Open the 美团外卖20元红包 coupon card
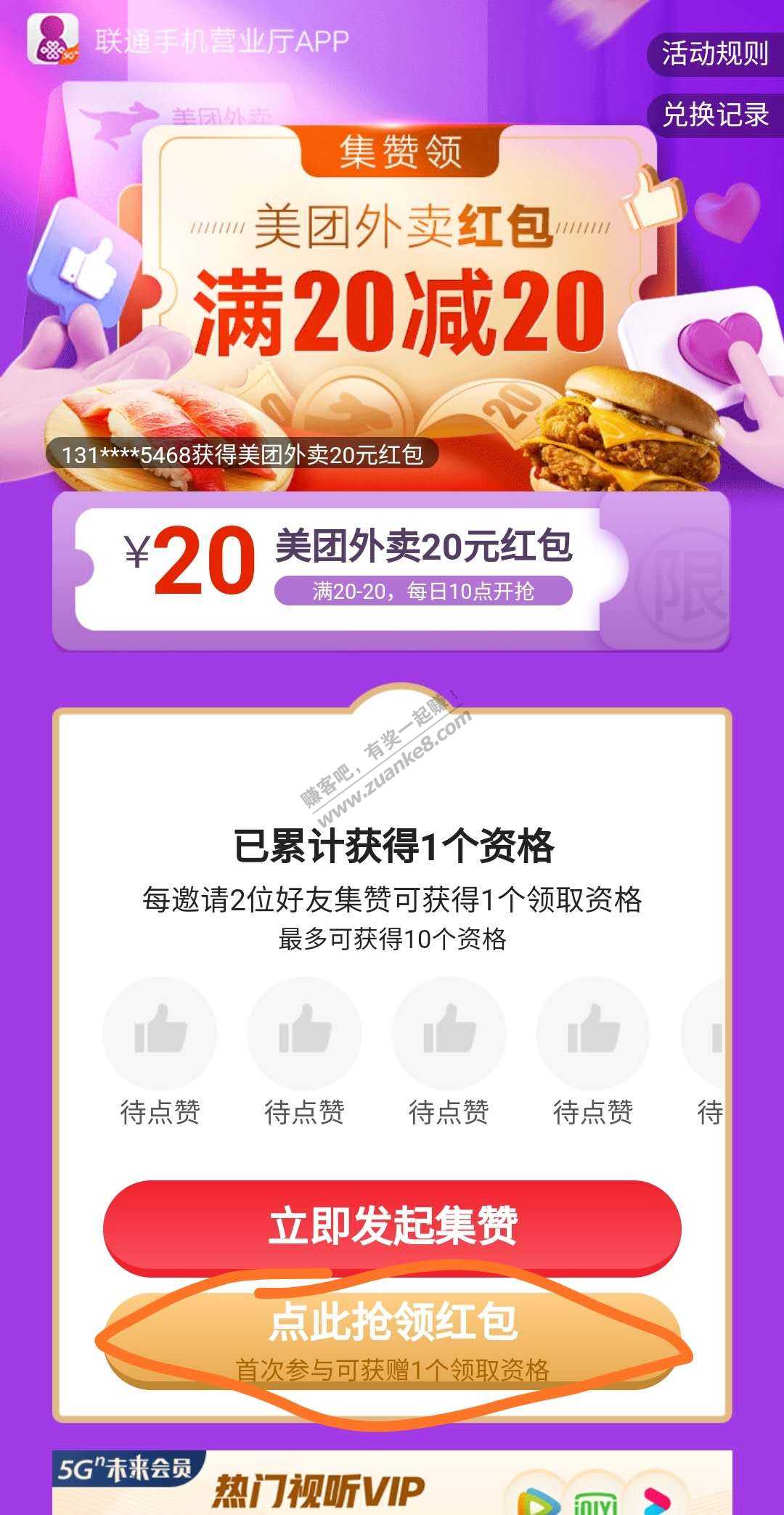 tap(391, 570)
